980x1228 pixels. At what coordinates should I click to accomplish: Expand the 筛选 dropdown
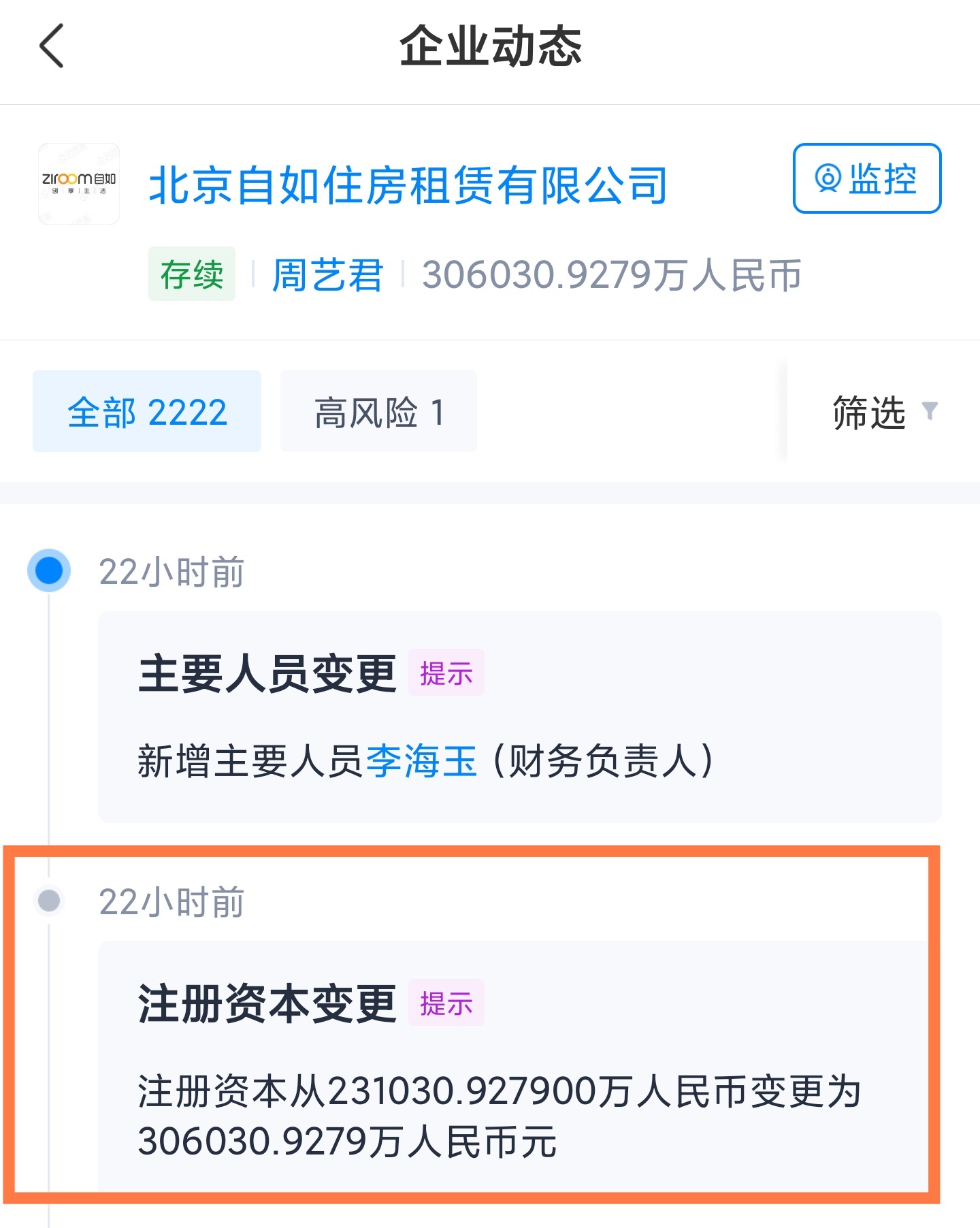(x=883, y=412)
